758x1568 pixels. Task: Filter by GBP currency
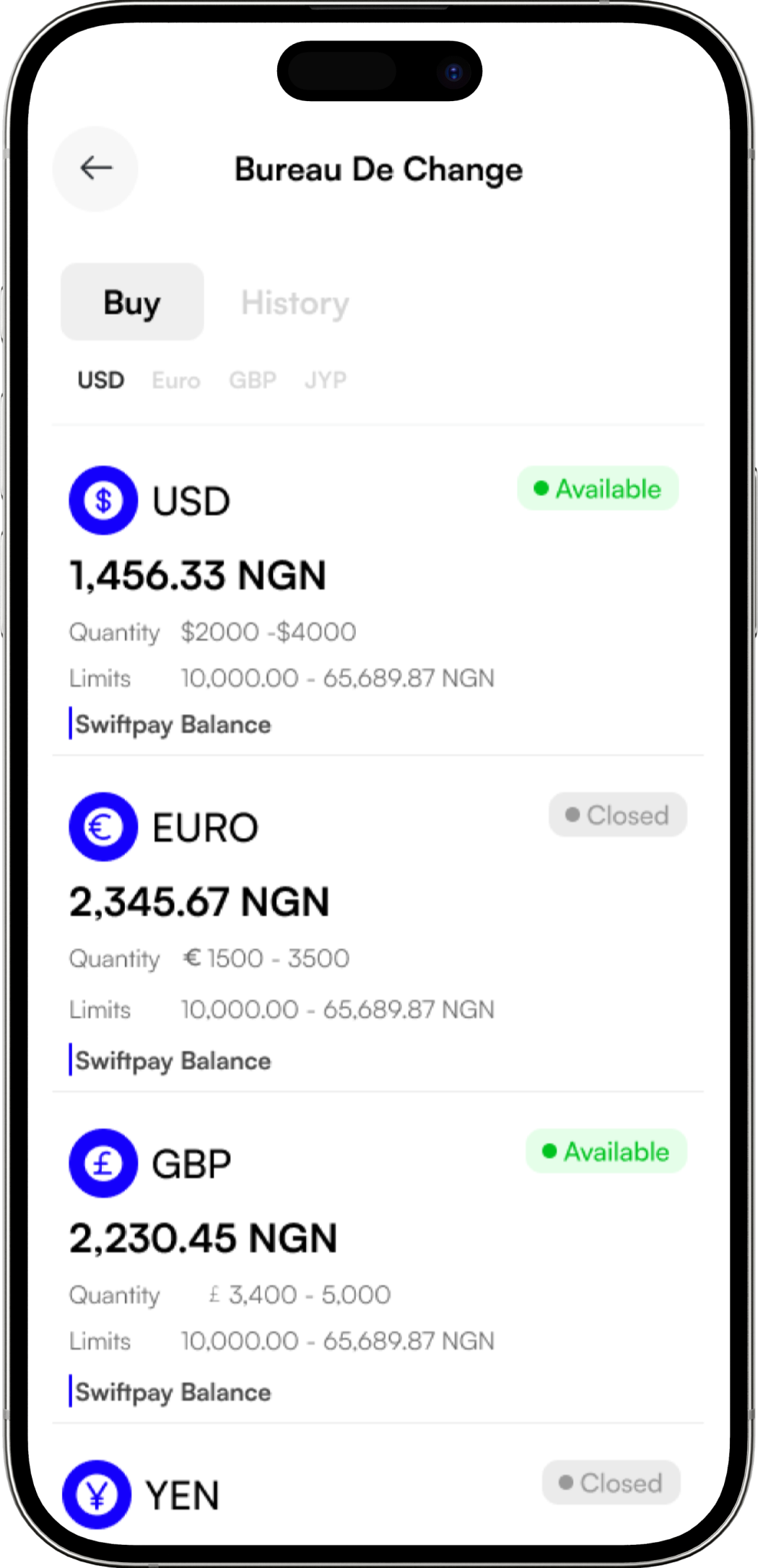point(253,380)
